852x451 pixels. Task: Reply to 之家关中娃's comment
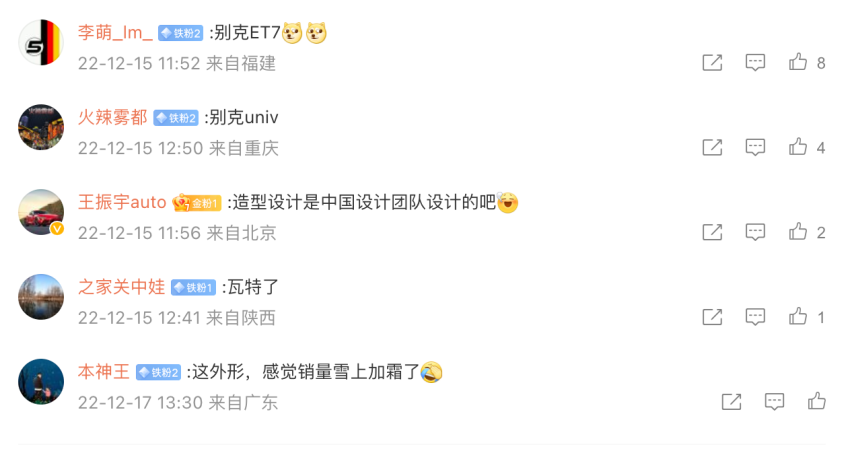pyautogui.click(x=755, y=317)
